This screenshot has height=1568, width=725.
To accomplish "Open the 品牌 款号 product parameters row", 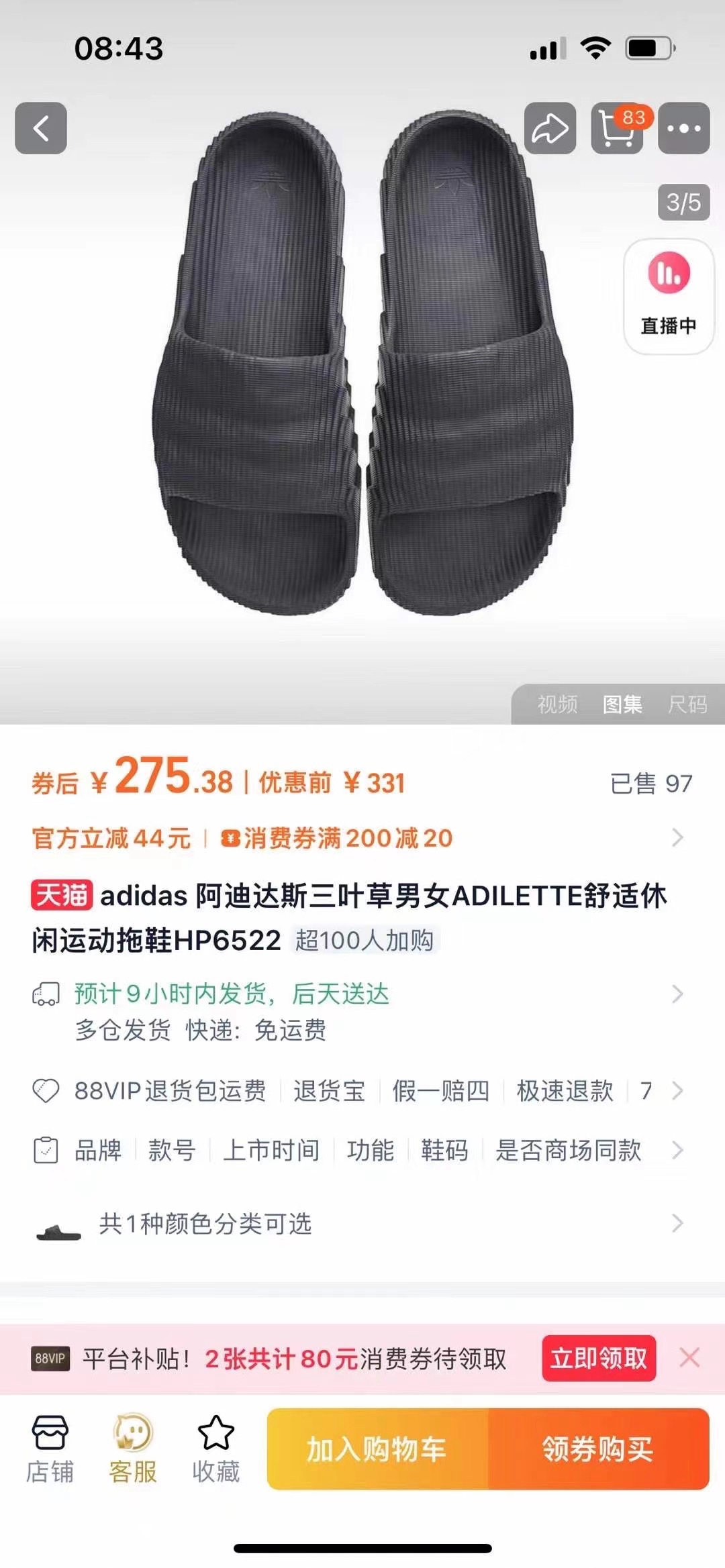I will (358, 1150).
